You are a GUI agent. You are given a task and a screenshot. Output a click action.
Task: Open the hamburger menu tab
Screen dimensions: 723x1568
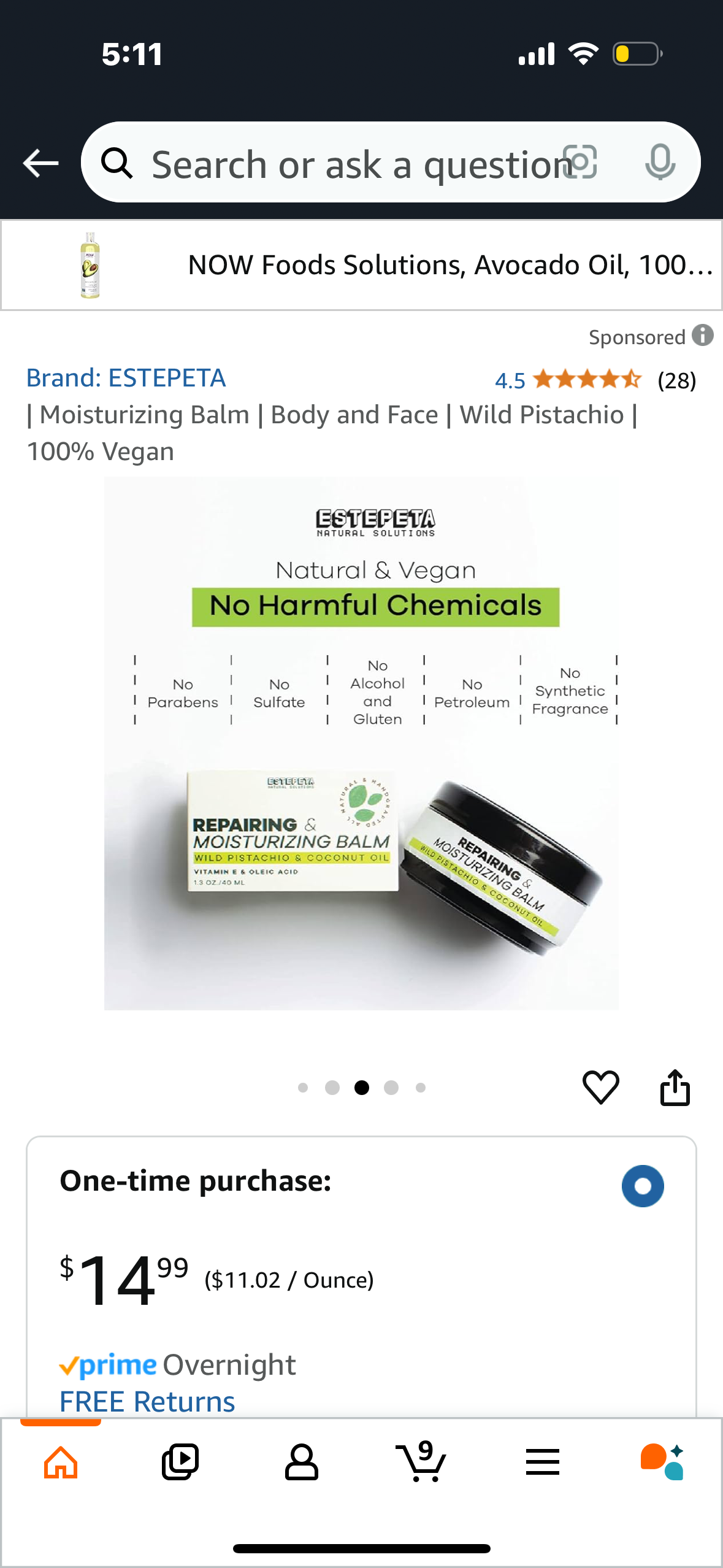tap(542, 1462)
